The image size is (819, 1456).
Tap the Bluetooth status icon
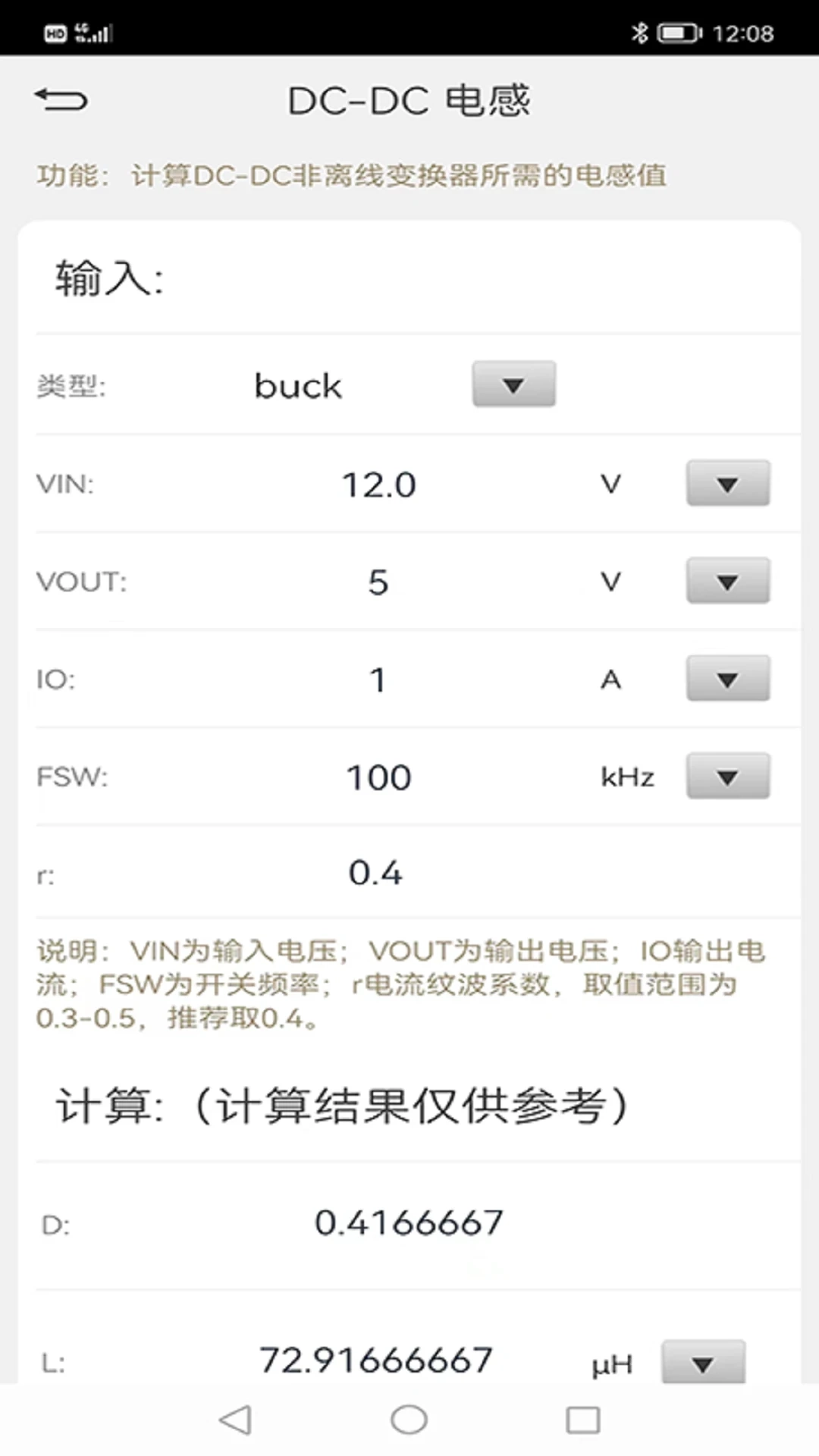[639, 33]
